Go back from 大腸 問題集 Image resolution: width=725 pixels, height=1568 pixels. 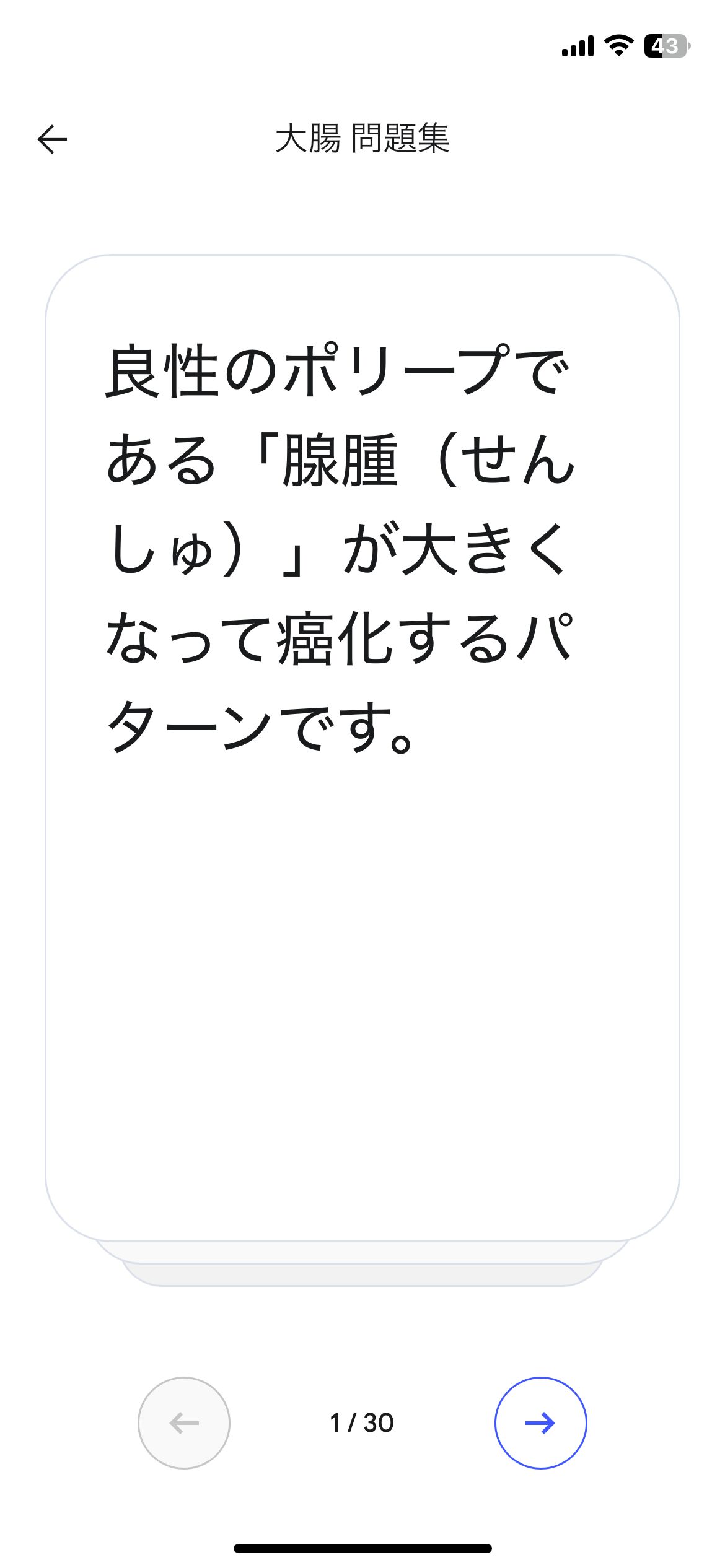click(x=52, y=139)
